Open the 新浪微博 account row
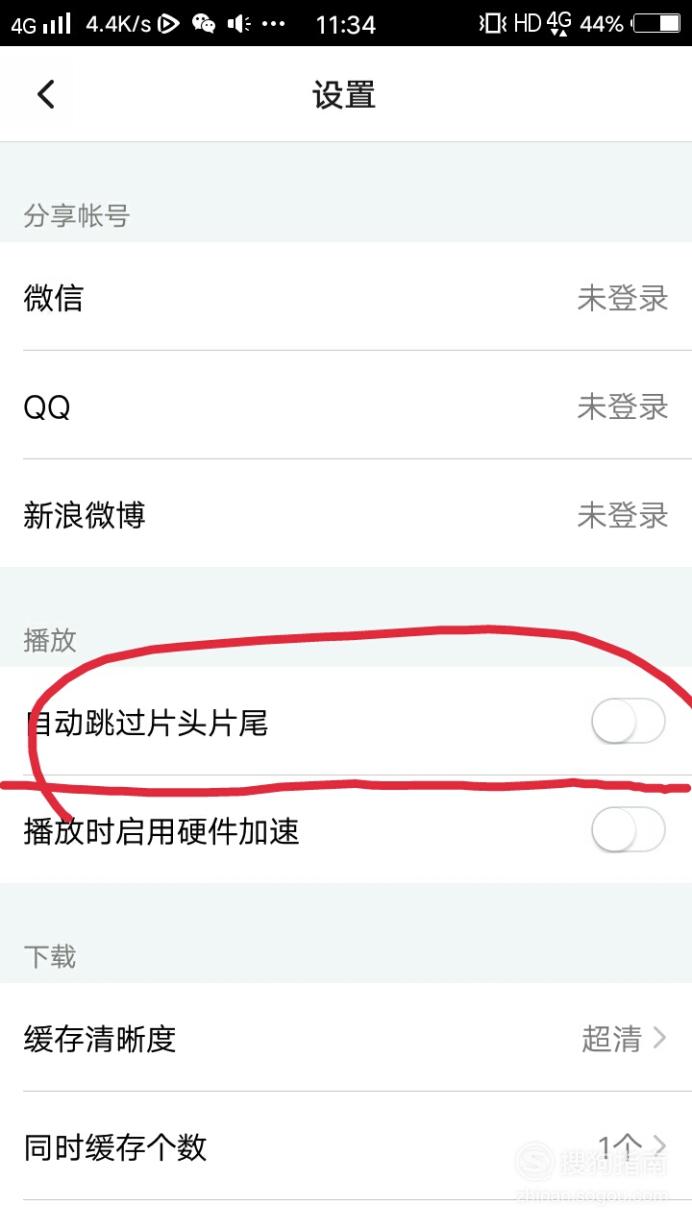 click(346, 514)
